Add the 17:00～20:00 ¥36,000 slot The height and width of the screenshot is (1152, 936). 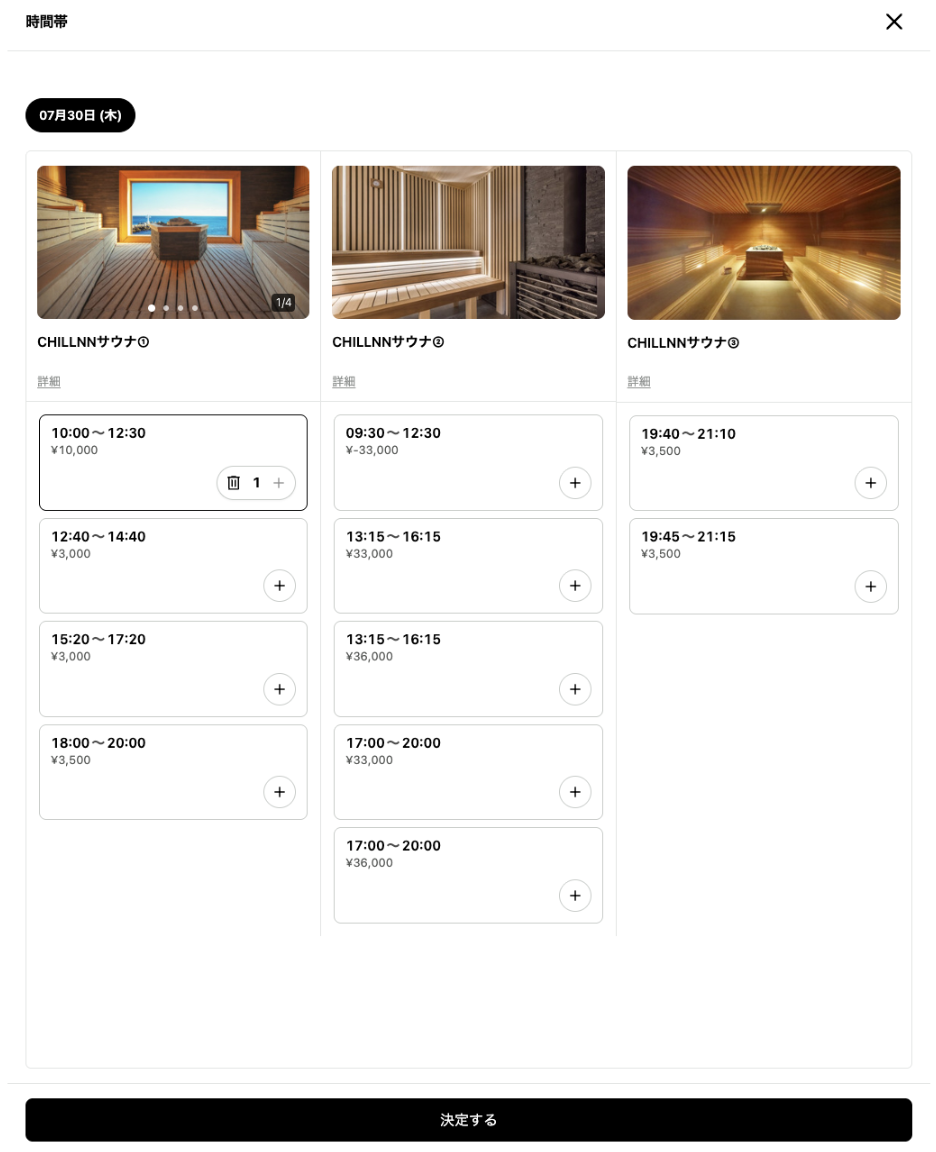575,896
